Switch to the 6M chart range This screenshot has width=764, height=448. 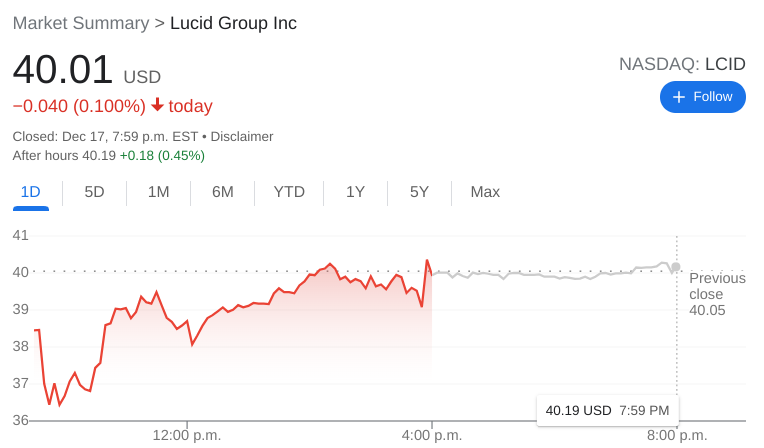tap(222, 192)
